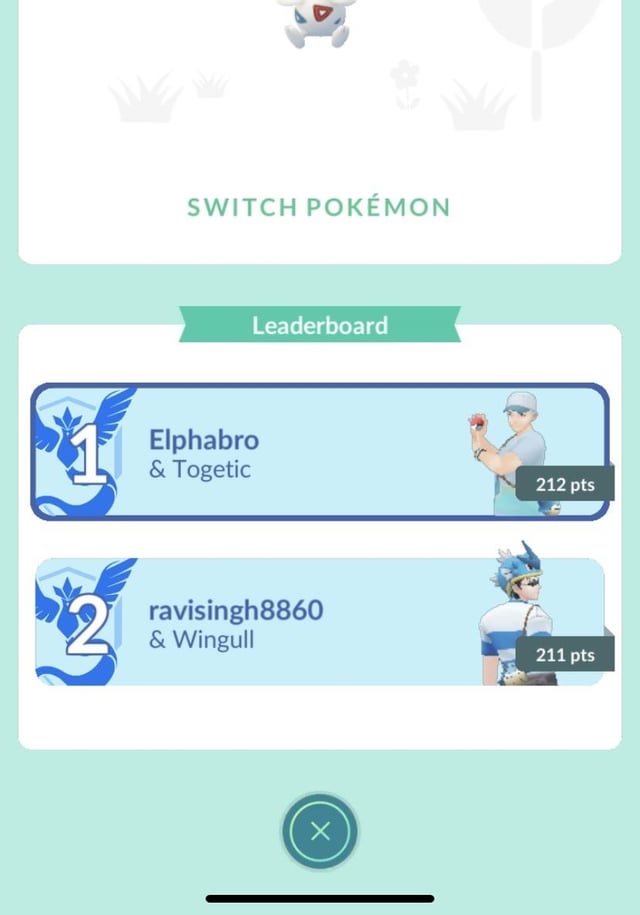The height and width of the screenshot is (915, 640).
Task: Tap the Switch Pokémon button
Action: [319, 208]
